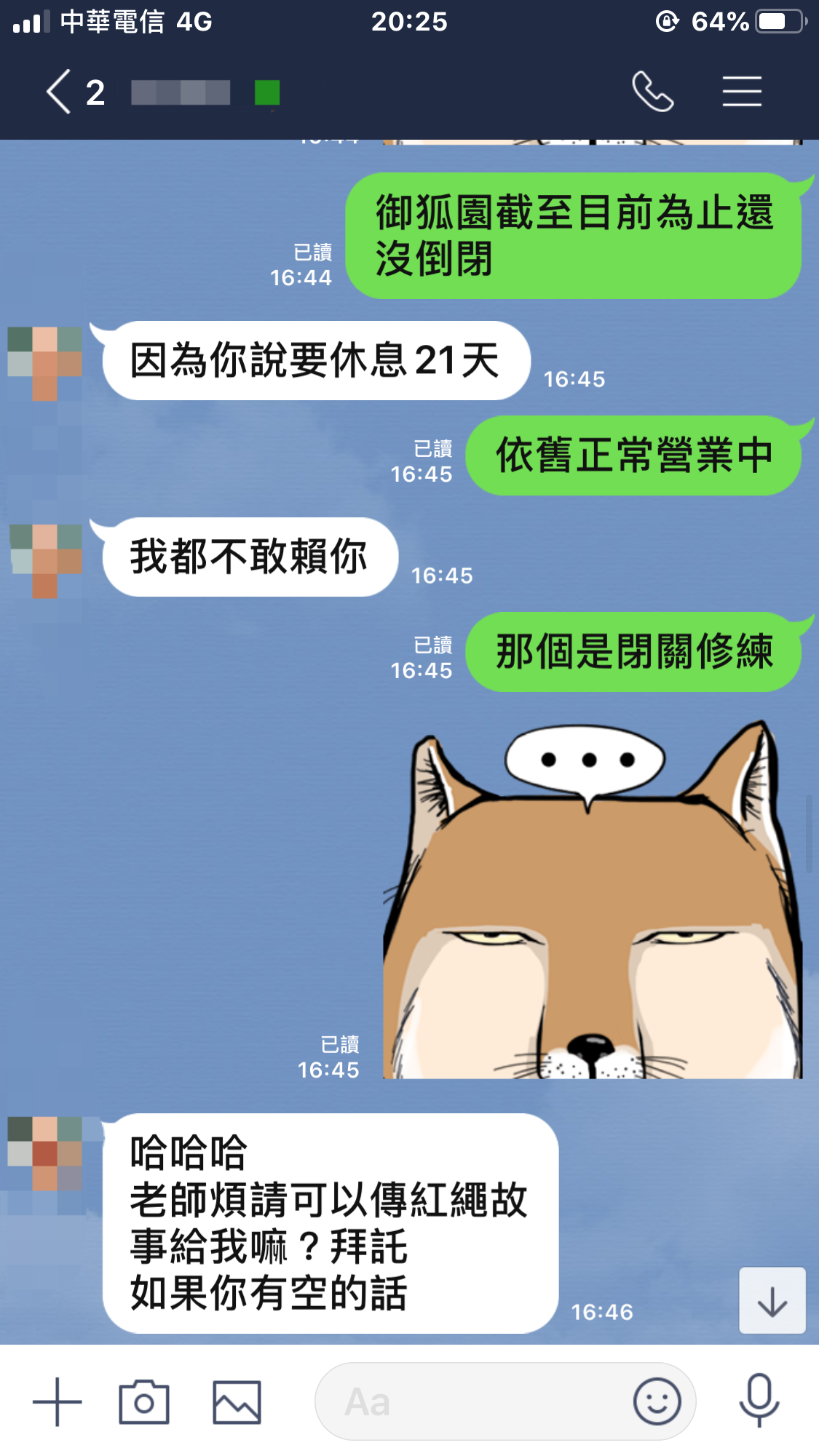Open the fox sticker sent at 16:45

pos(592,901)
